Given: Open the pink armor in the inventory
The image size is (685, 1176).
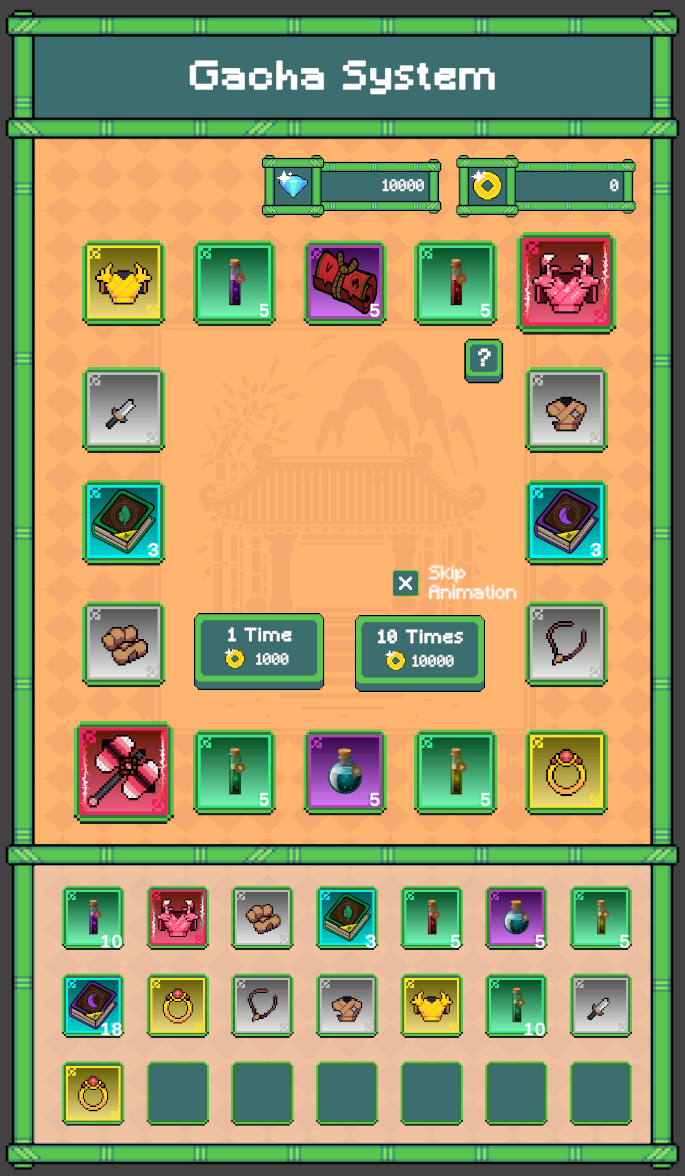Looking at the screenshot, I should [178, 918].
